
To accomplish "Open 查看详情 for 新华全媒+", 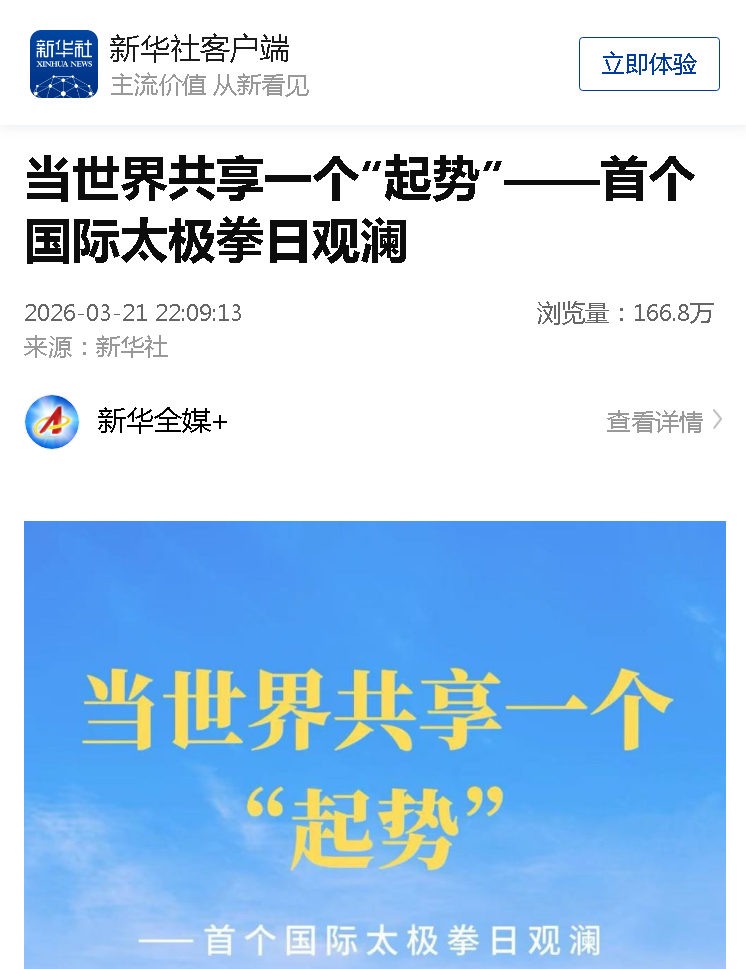I will 663,422.
